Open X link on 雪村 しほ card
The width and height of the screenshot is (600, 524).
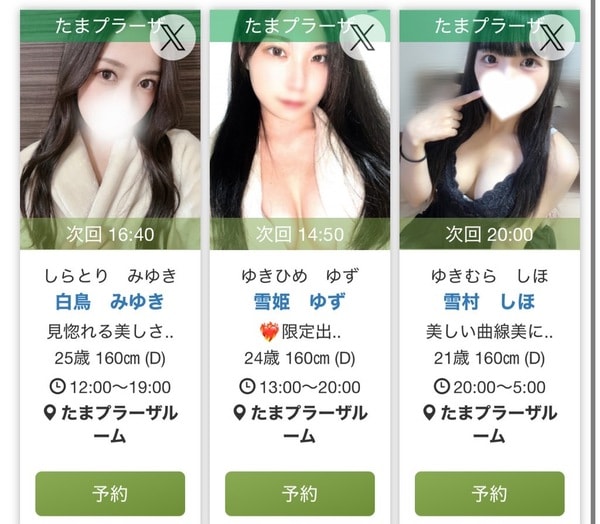[x=554, y=40]
